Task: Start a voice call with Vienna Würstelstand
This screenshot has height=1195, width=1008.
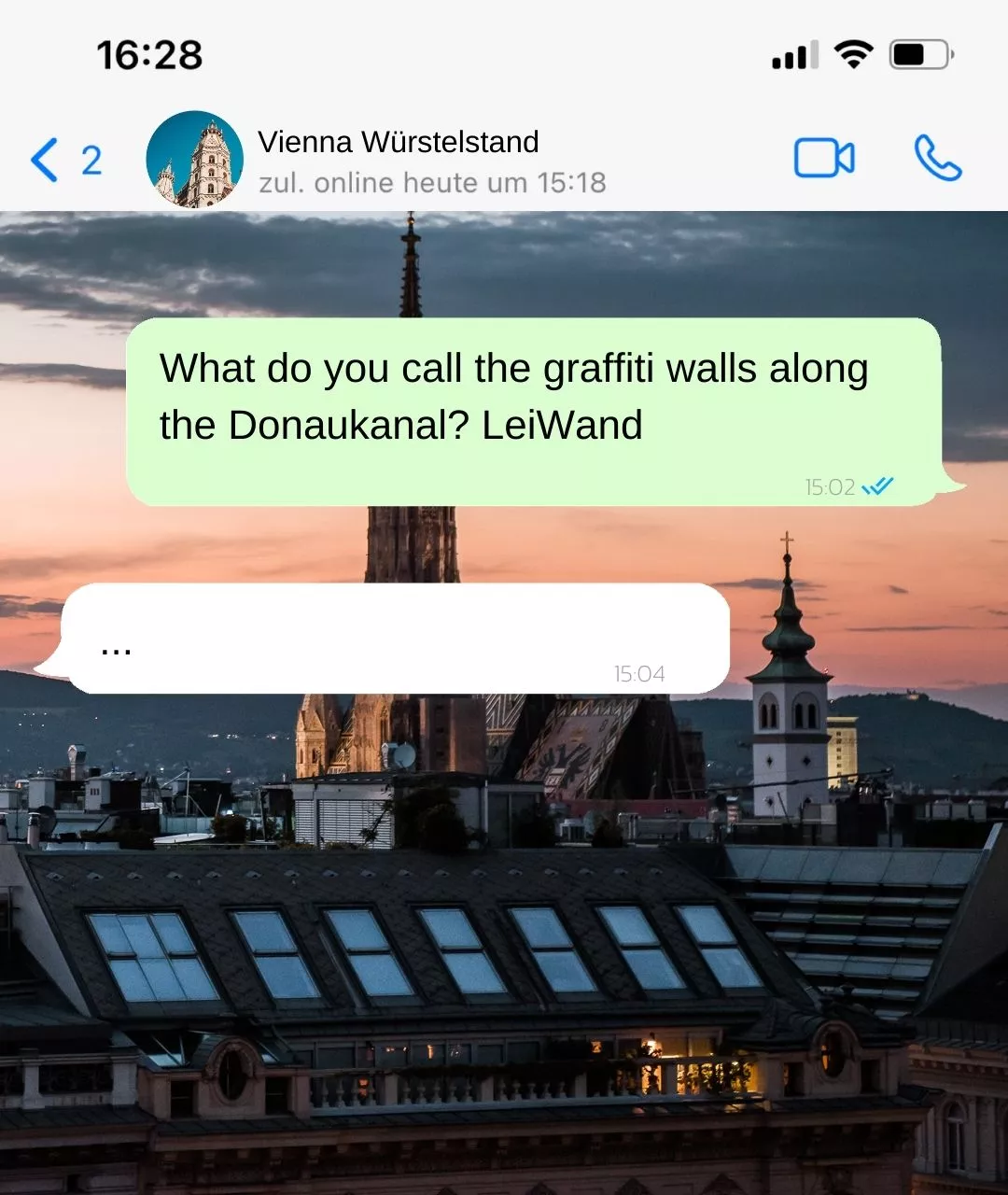Action: pyautogui.click(x=937, y=158)
